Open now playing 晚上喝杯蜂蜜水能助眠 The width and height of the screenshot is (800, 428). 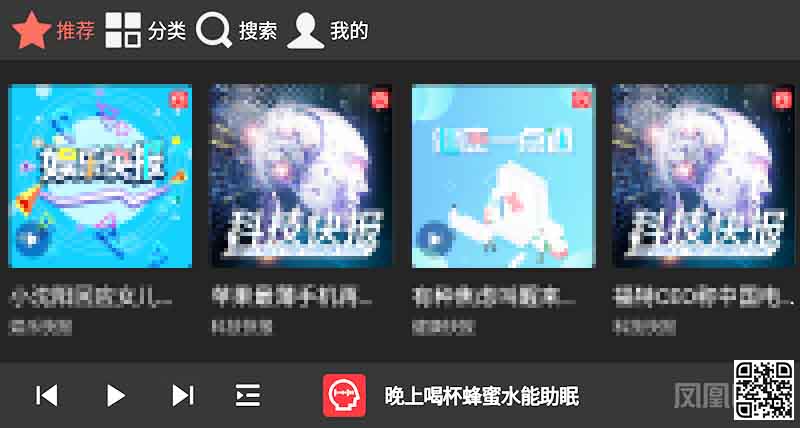480,396
